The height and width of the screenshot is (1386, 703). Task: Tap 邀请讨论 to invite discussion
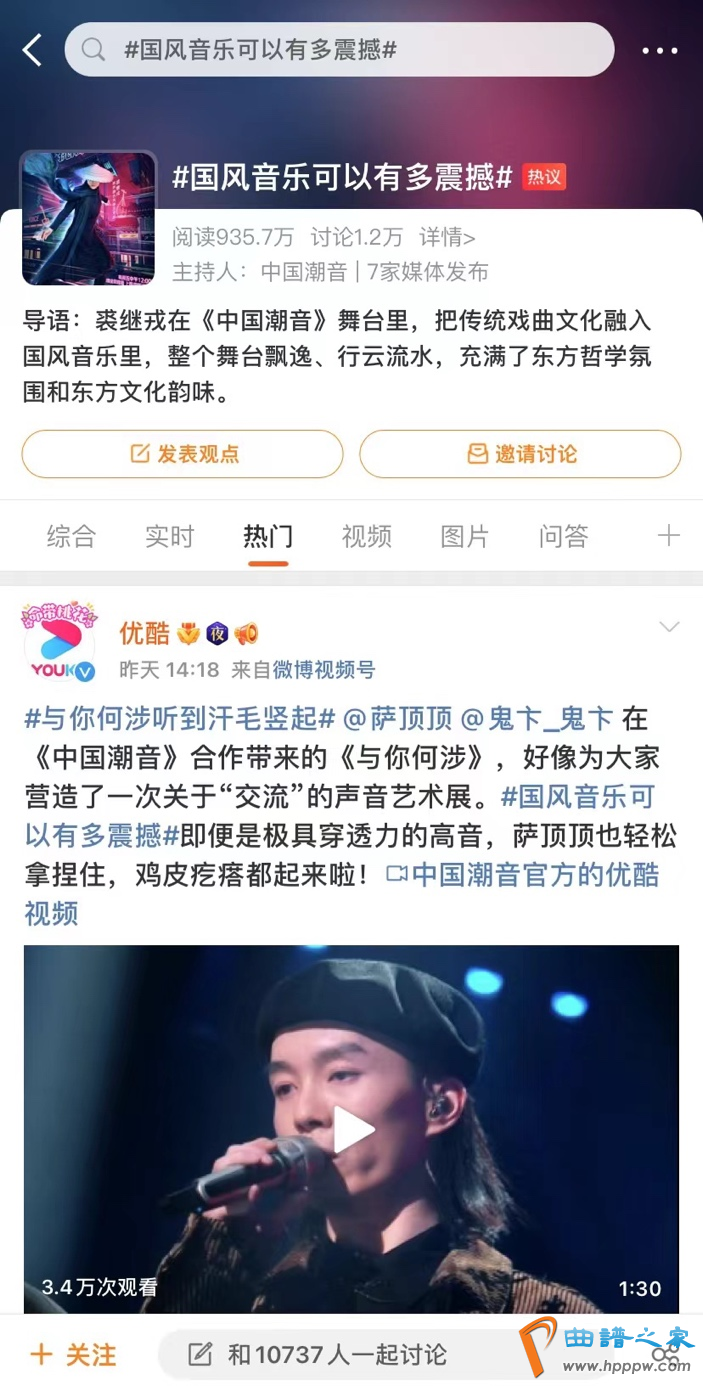tap(520, 454)
